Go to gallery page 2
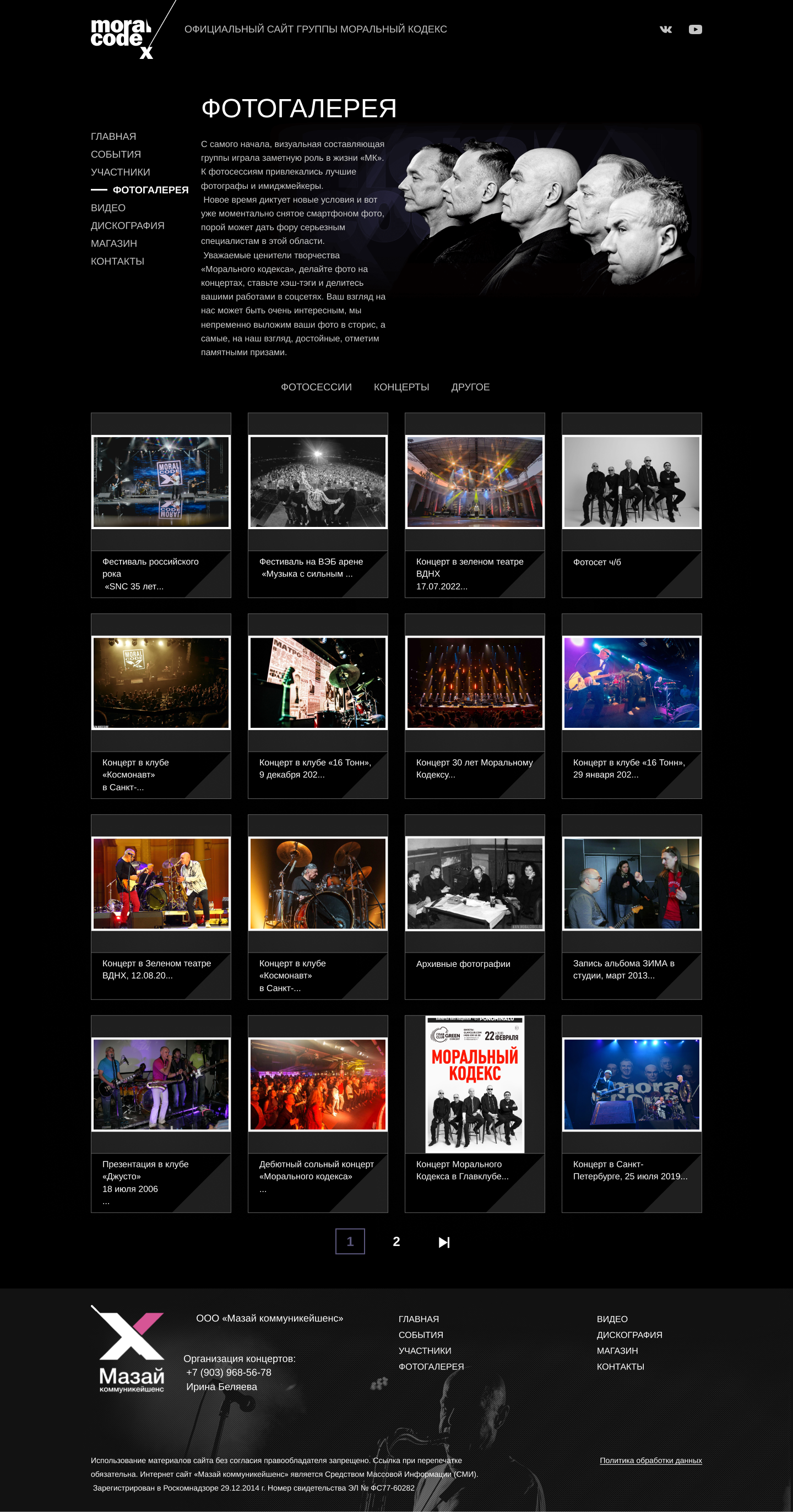 pyautogui.click(x=396, y=1242)
